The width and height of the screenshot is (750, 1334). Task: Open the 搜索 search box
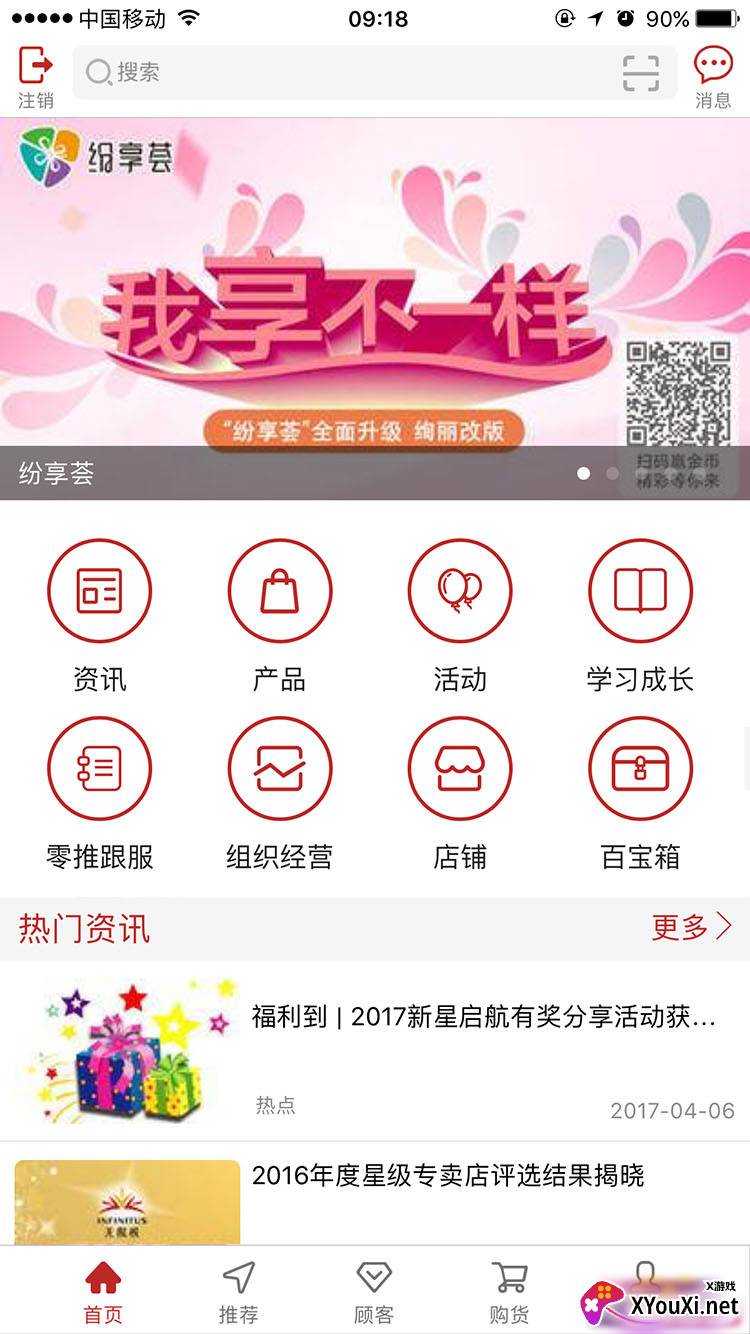375,72
